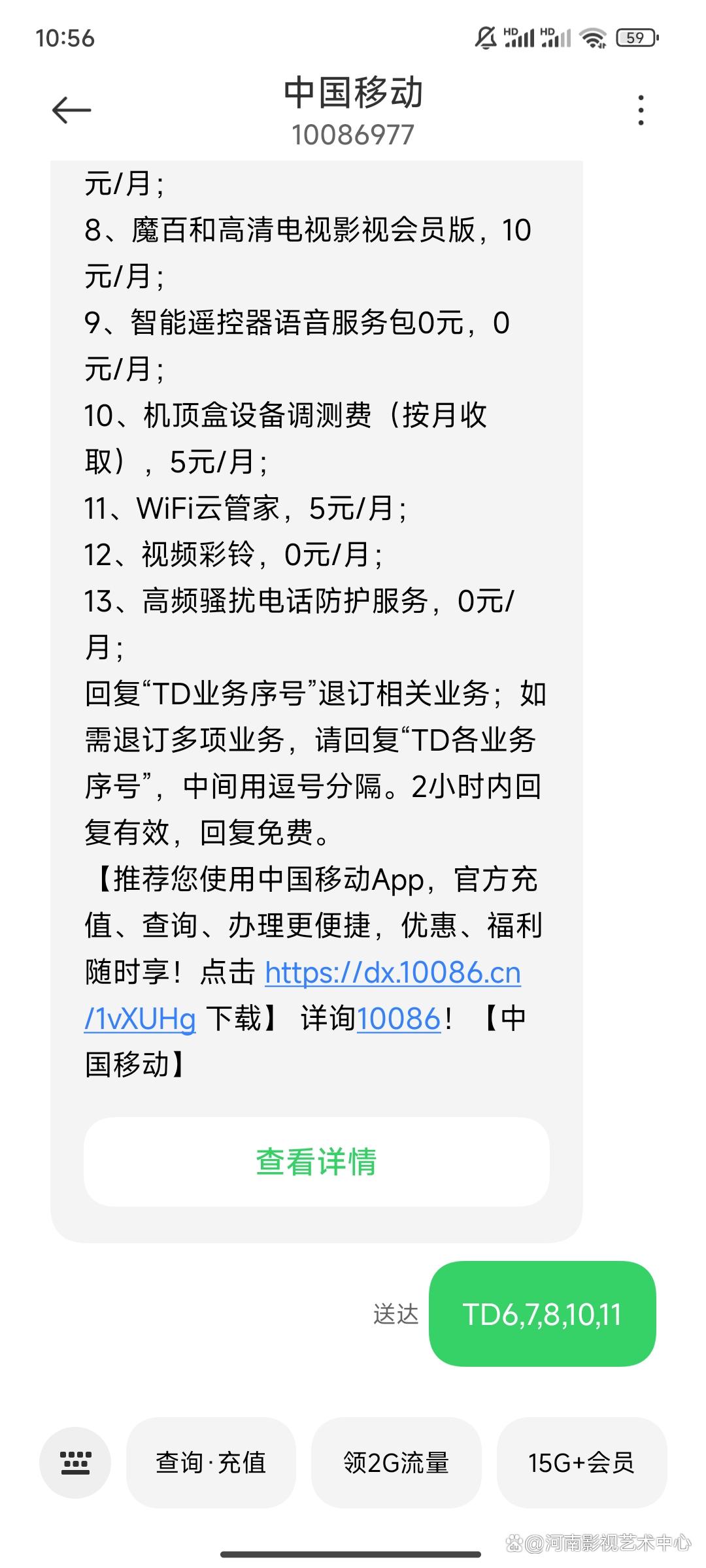The image size is (706, 1568).
Task: Open the three-dot overflow menu
Action: [642, 108]
